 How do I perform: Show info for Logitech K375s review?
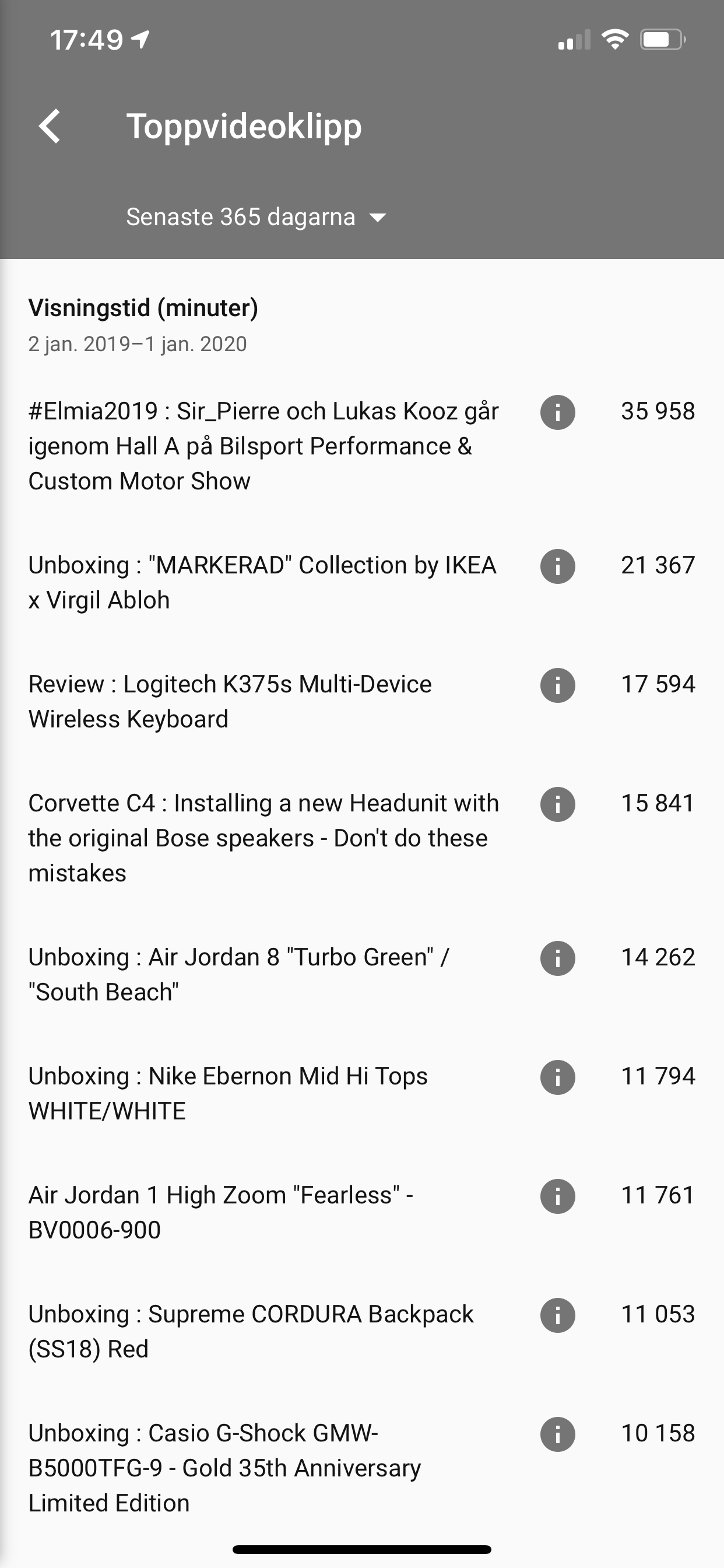[557, 685]
